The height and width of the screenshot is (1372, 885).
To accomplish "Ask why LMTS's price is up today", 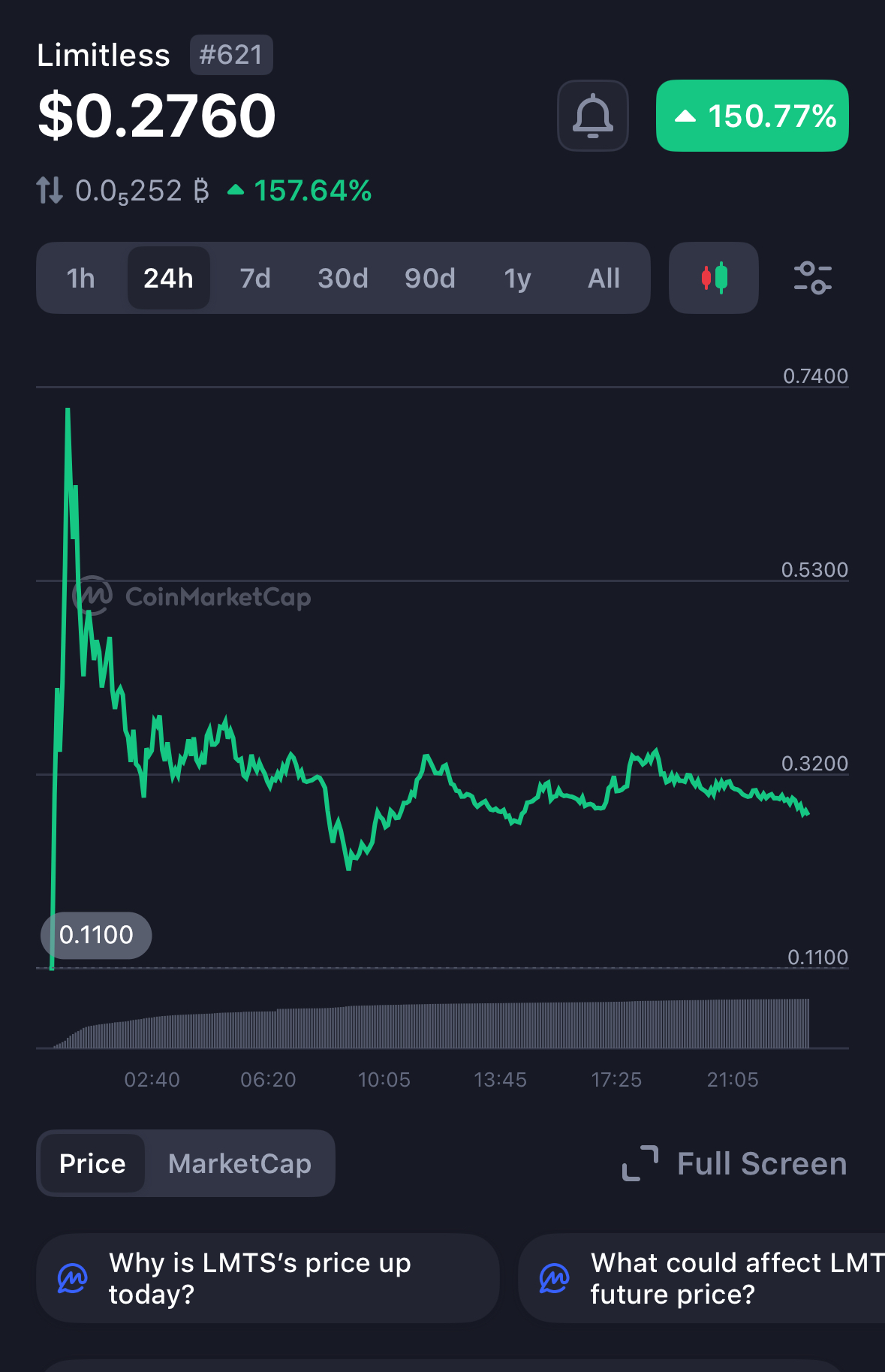I will pos(267,1278).
